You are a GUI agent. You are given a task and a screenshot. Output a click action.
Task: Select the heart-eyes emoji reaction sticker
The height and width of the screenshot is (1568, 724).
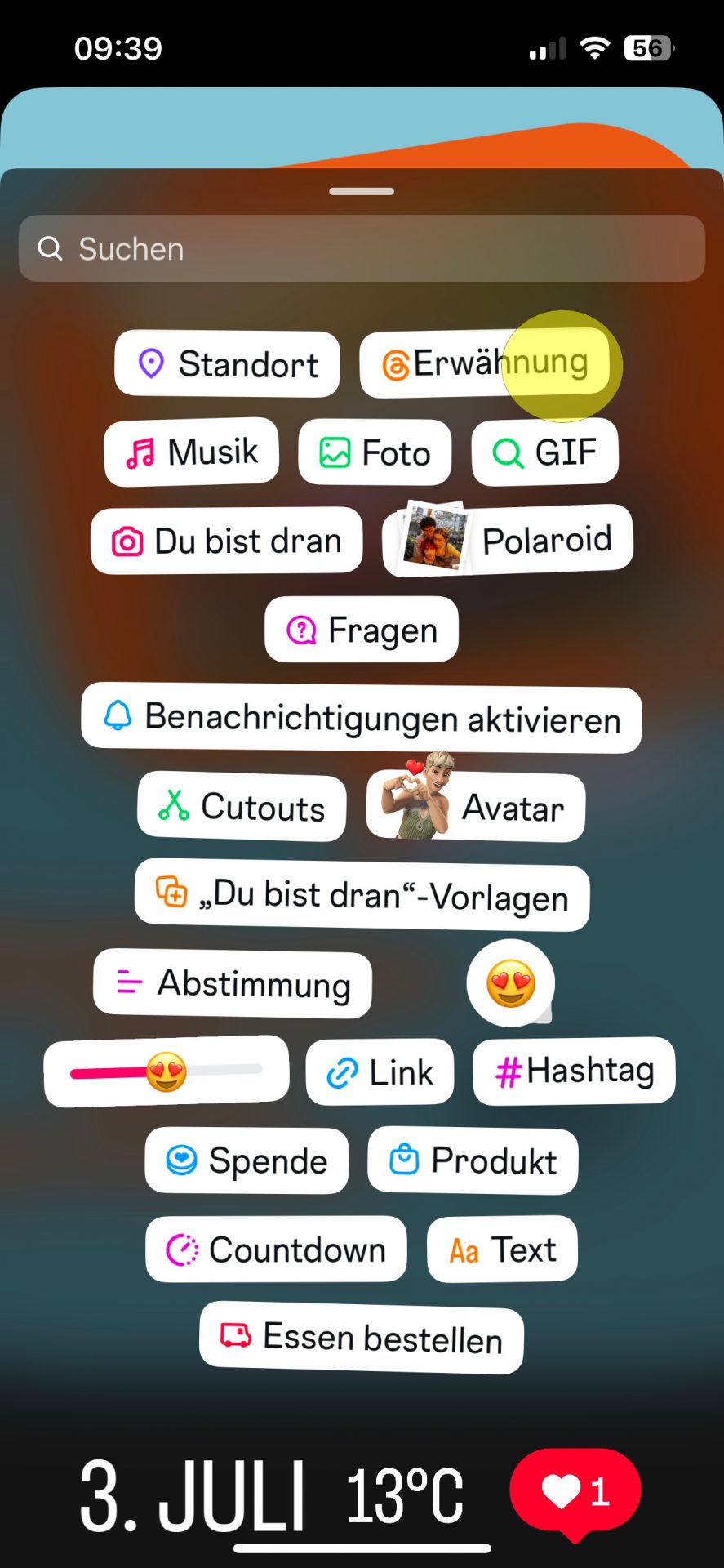[x=511, y=983]
